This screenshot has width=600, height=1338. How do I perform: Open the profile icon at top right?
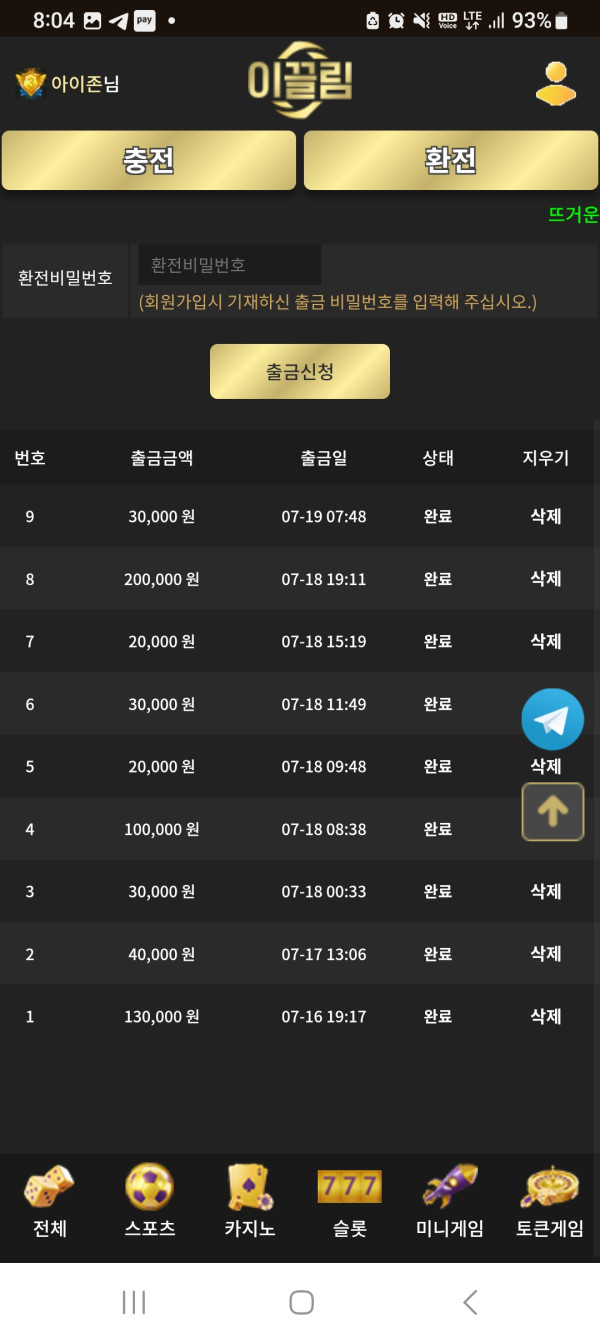[555, 83]
